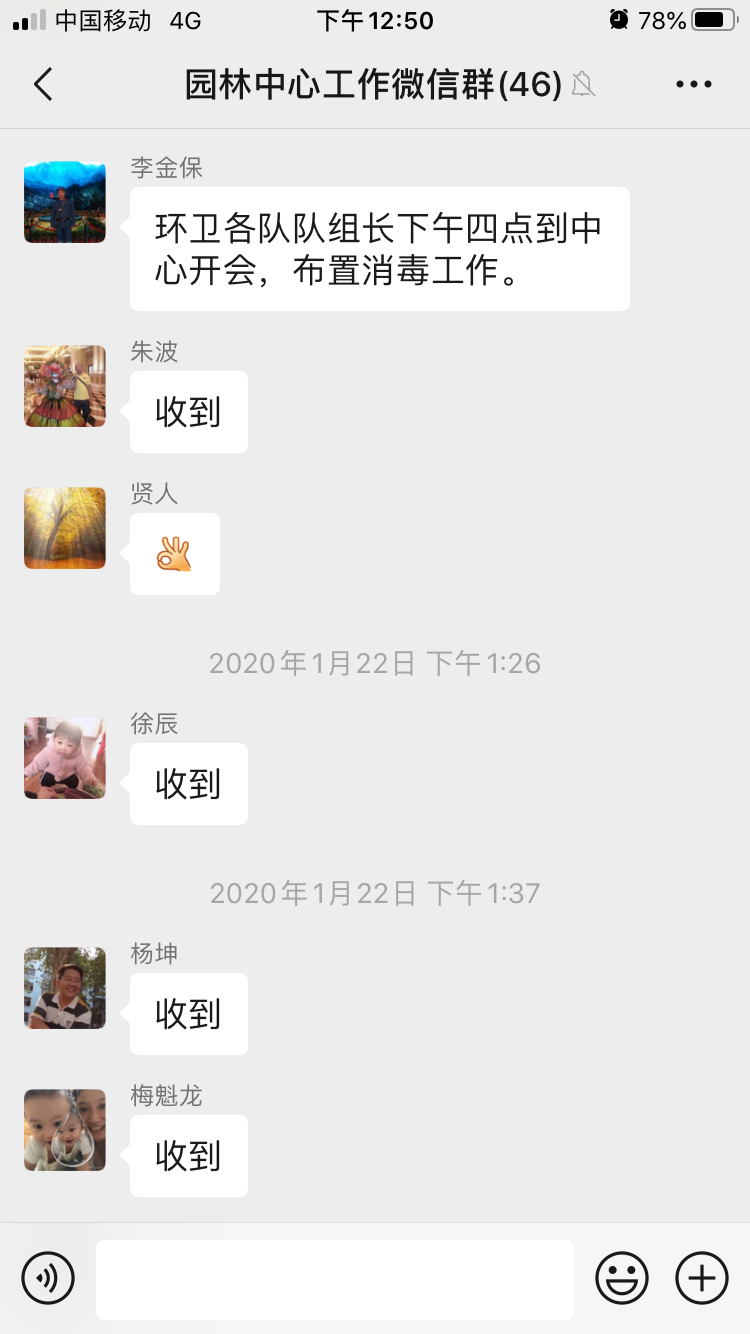Open the plus attachment menu

click(x=702, y=1278)
